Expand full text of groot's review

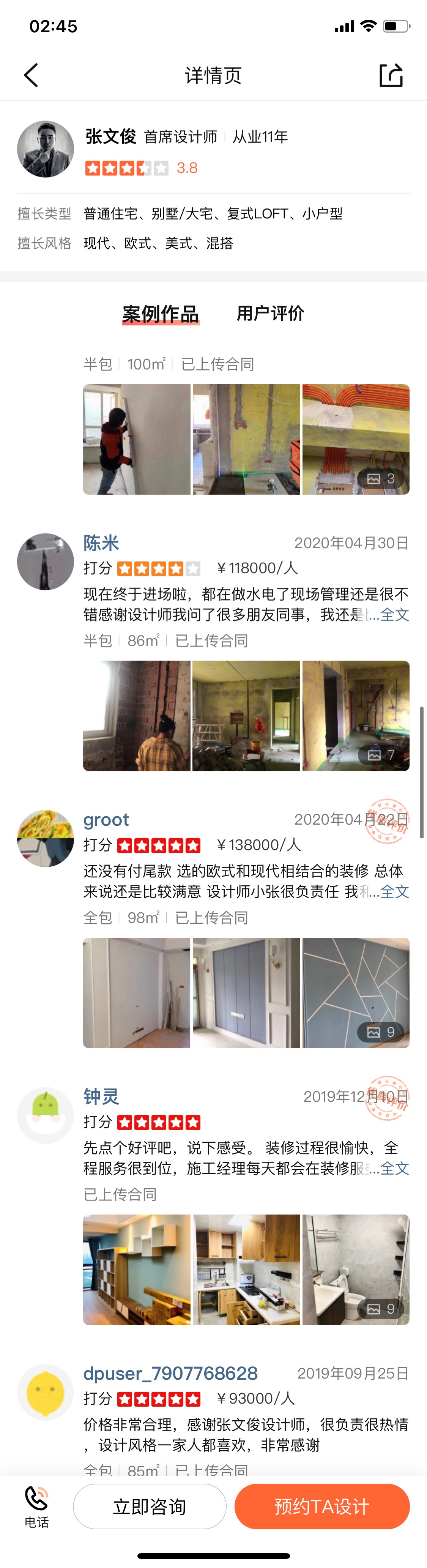394,892
